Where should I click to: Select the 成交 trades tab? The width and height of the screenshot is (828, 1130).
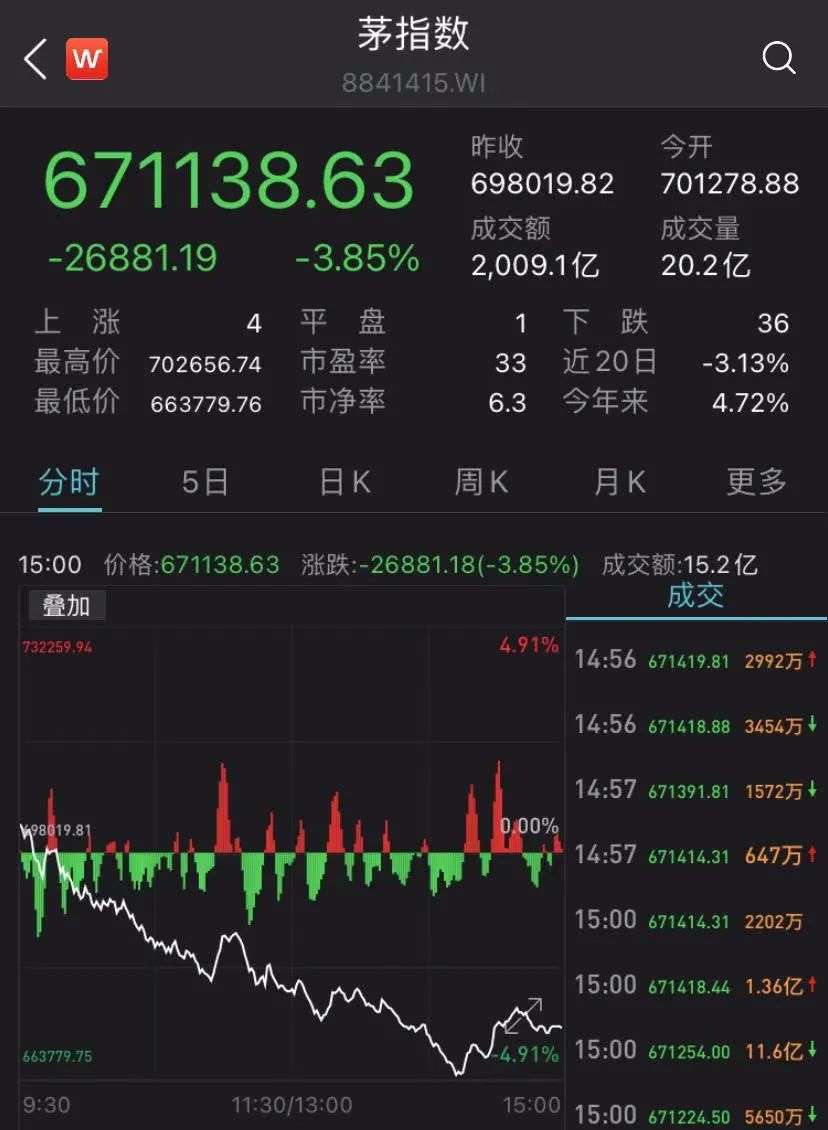coord(695,597)
